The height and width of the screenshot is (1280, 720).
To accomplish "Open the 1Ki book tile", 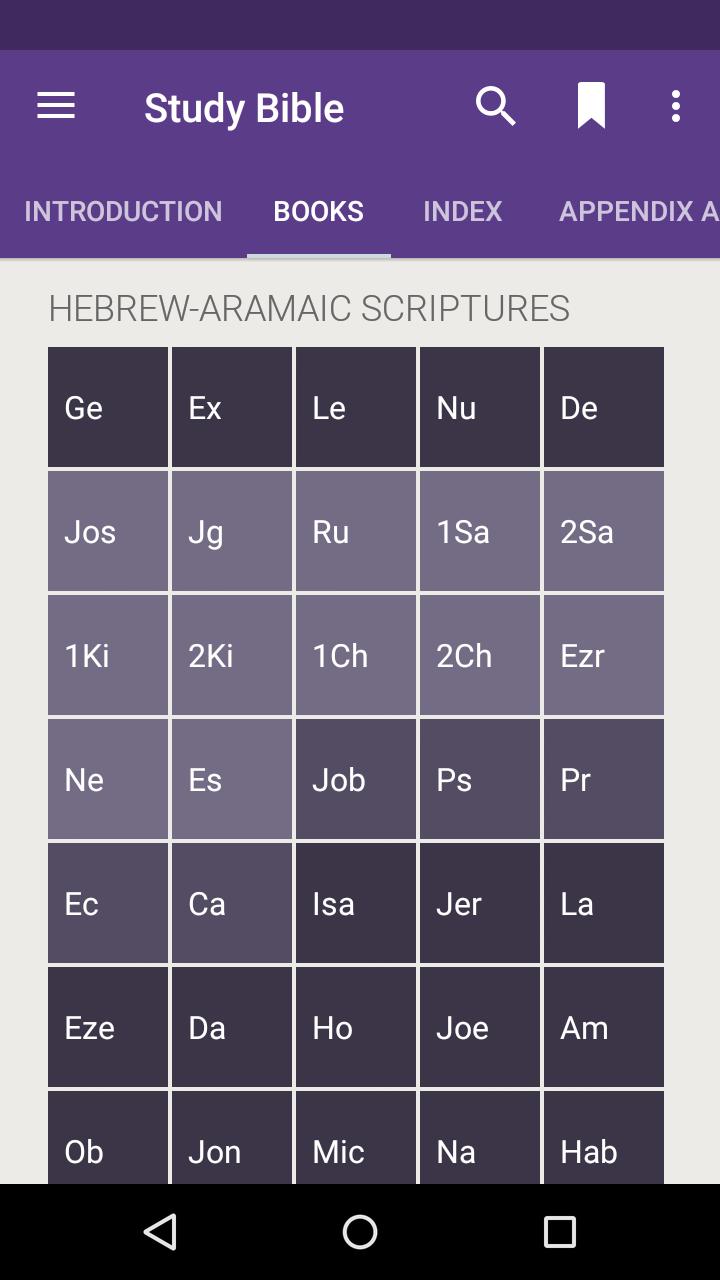I will click(108, 655).
